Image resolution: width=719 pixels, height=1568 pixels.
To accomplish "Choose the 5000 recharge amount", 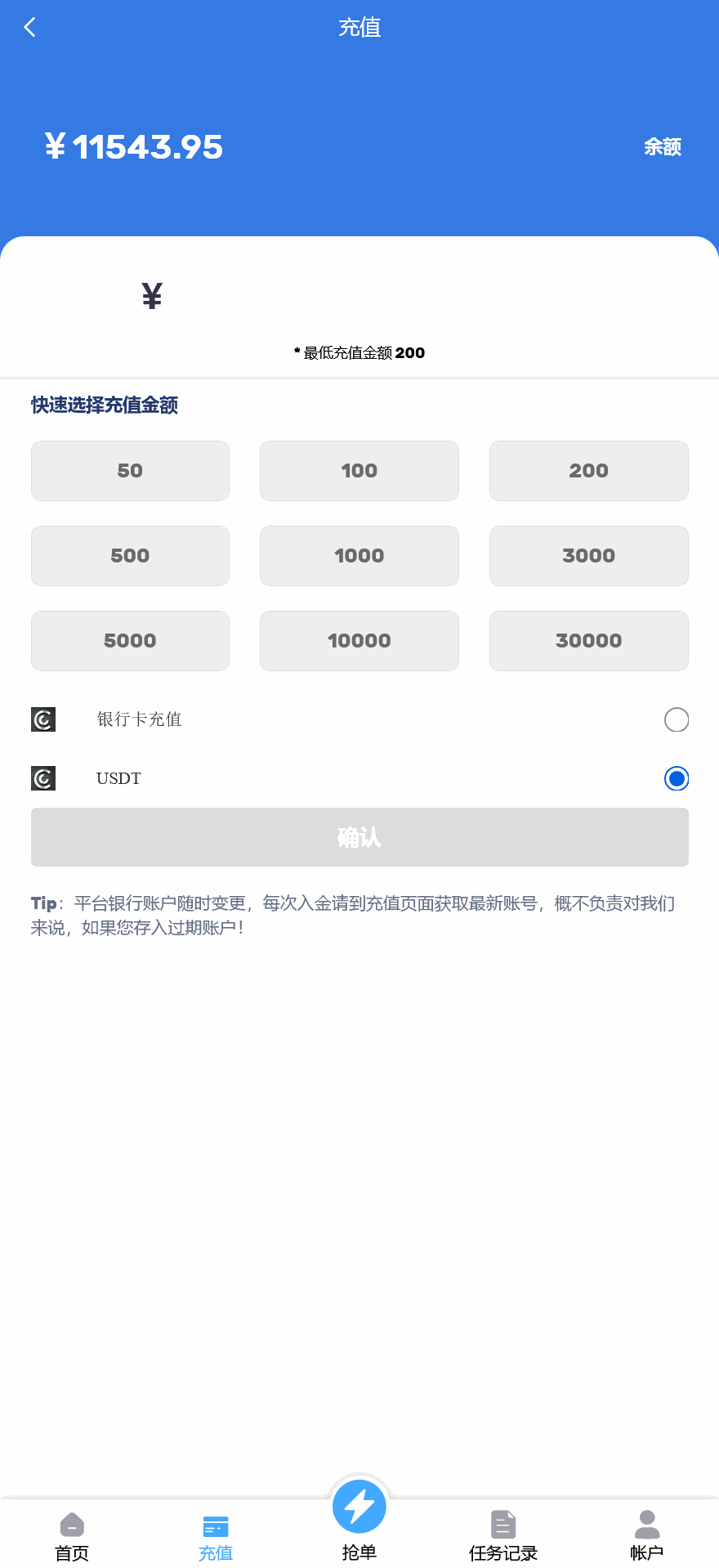I will coord(130,641).
